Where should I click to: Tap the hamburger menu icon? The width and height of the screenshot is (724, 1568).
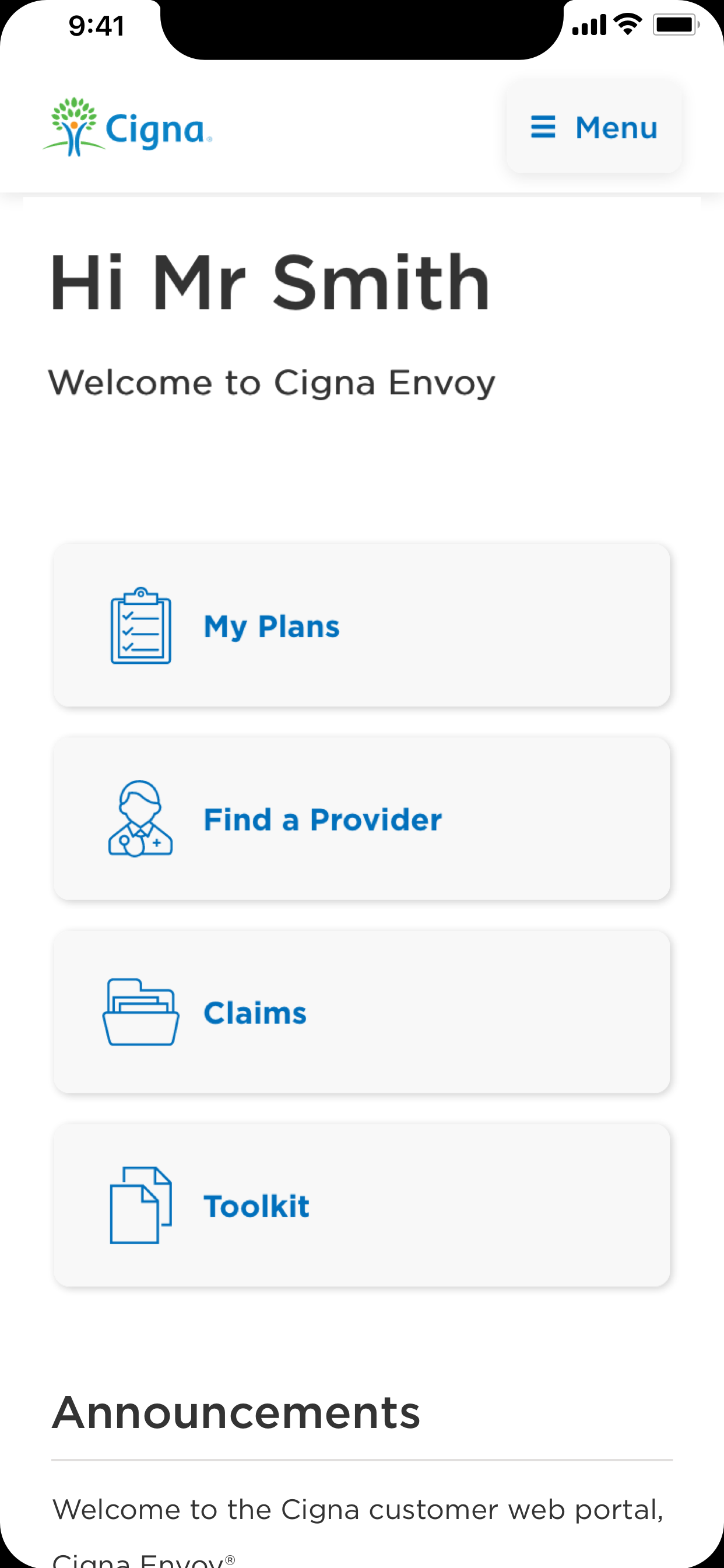543,127
